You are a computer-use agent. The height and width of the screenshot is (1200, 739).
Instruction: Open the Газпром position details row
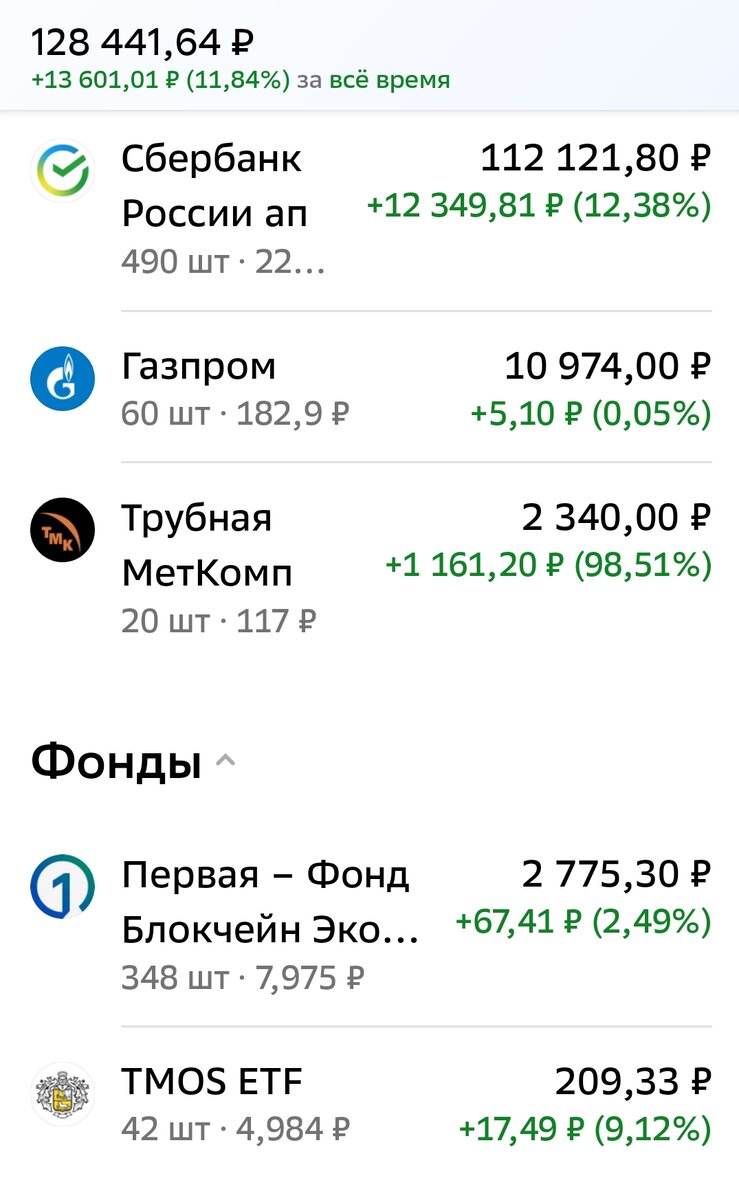(x=370, y=385)
